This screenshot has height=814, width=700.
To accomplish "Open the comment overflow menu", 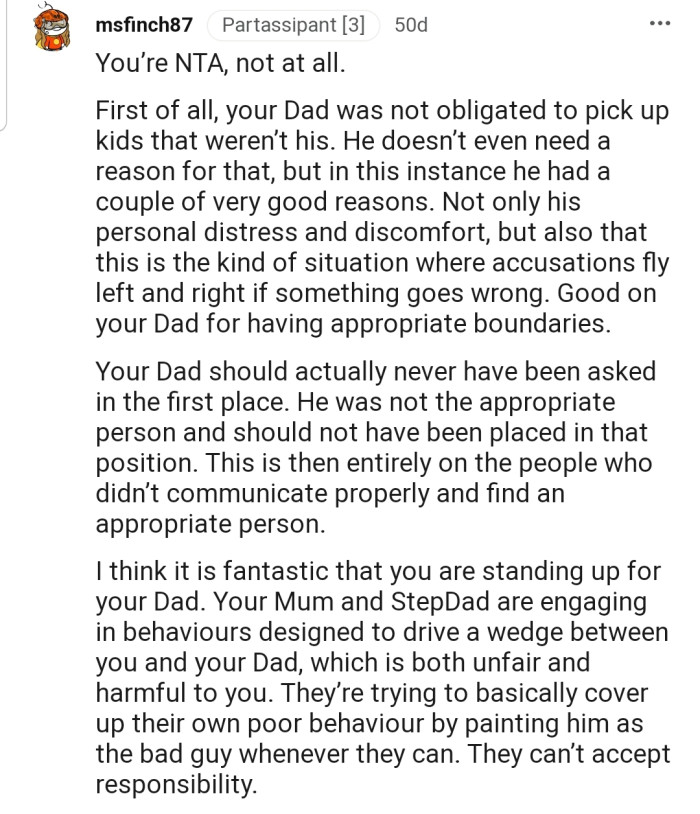I will (660, 24).
